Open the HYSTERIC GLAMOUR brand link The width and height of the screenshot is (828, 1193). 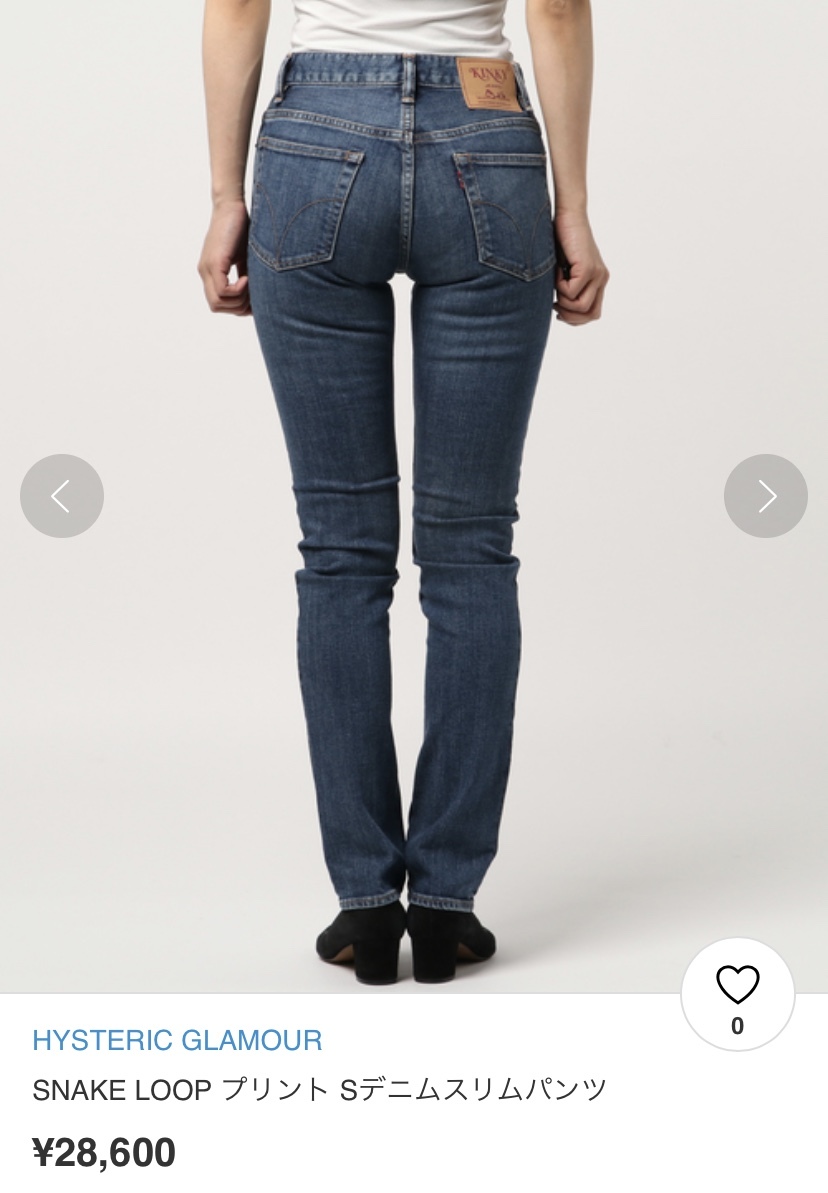(x=177, y=1040)
